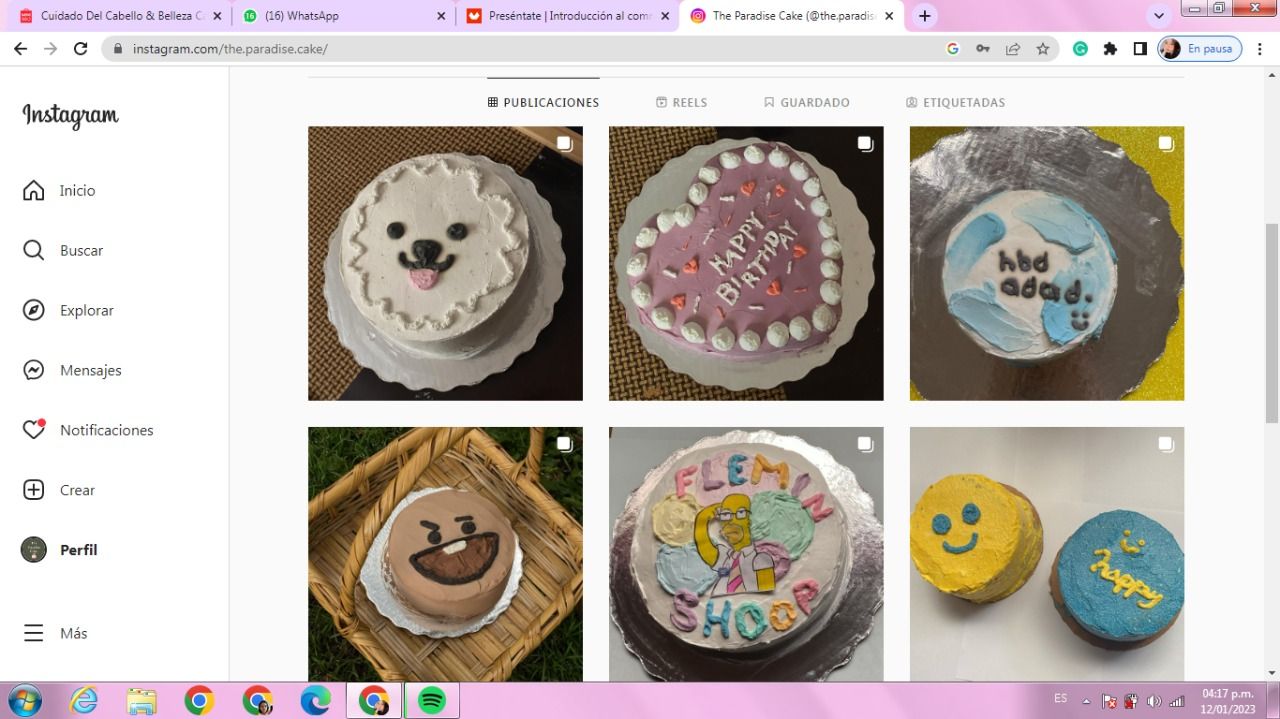Open the hbd adad blue cake post

click(x=1047, y=263)
